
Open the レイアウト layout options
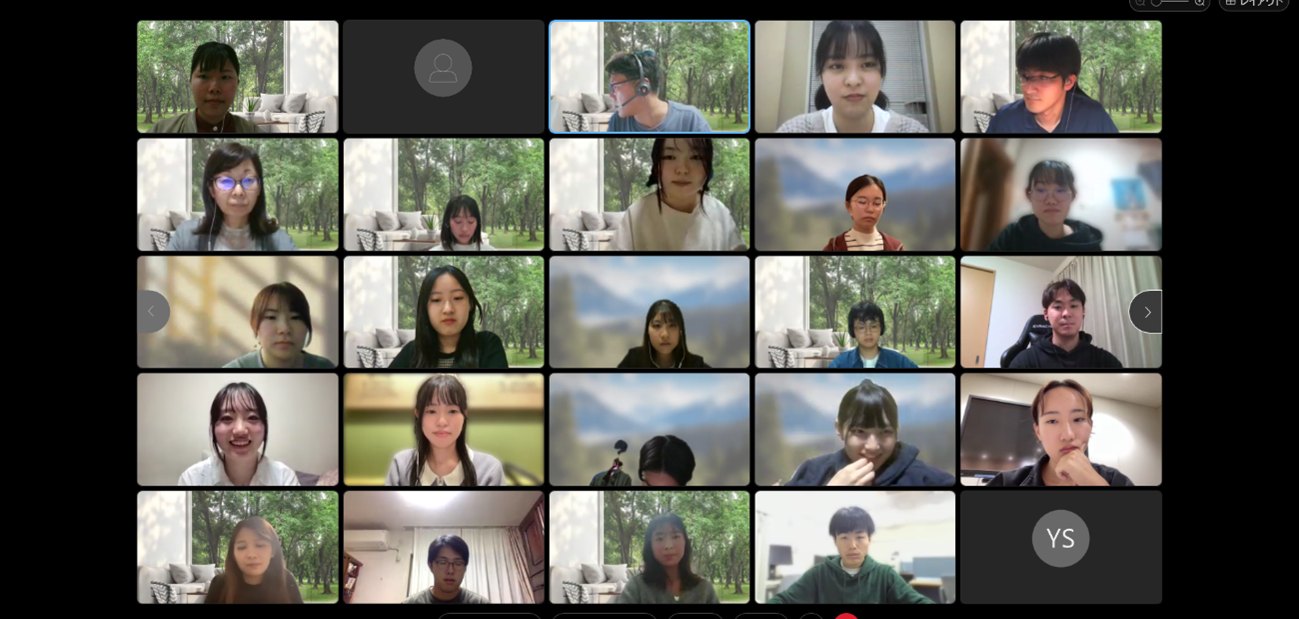(x=1254, y=3)
